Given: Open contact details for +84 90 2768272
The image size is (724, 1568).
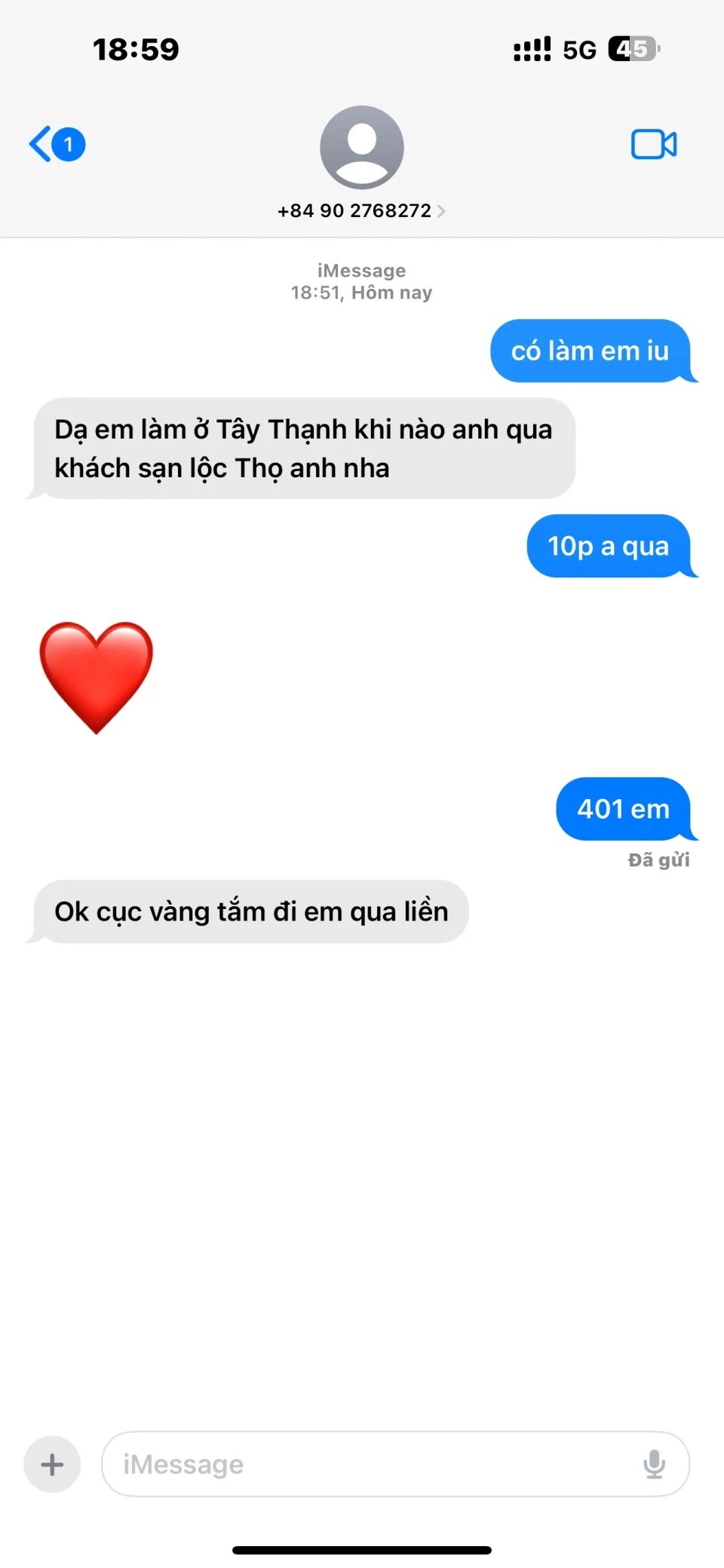Looking at the screenshot, I should [x=361, y=210].
